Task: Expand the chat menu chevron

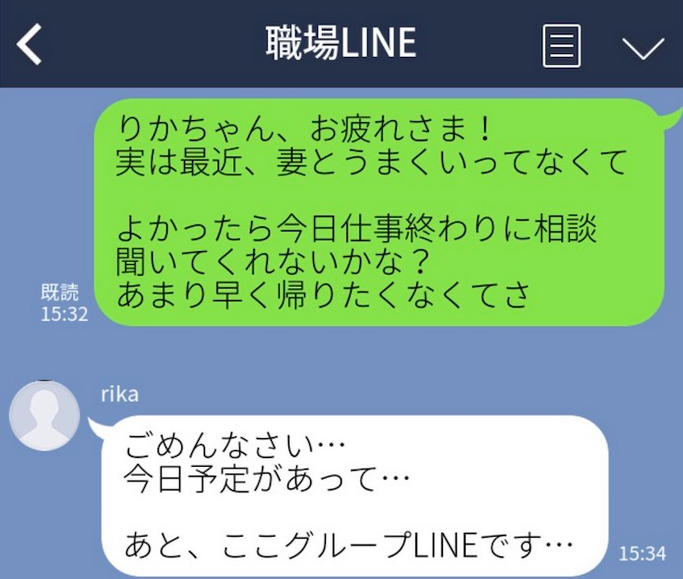Action: 642,47
